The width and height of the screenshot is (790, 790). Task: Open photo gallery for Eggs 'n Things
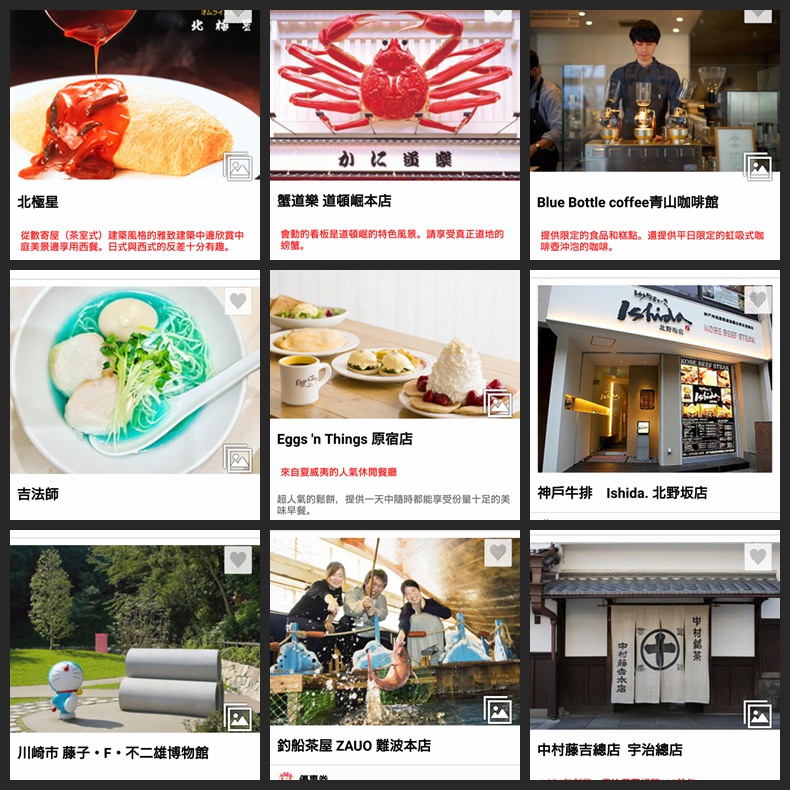coord(497,403)
